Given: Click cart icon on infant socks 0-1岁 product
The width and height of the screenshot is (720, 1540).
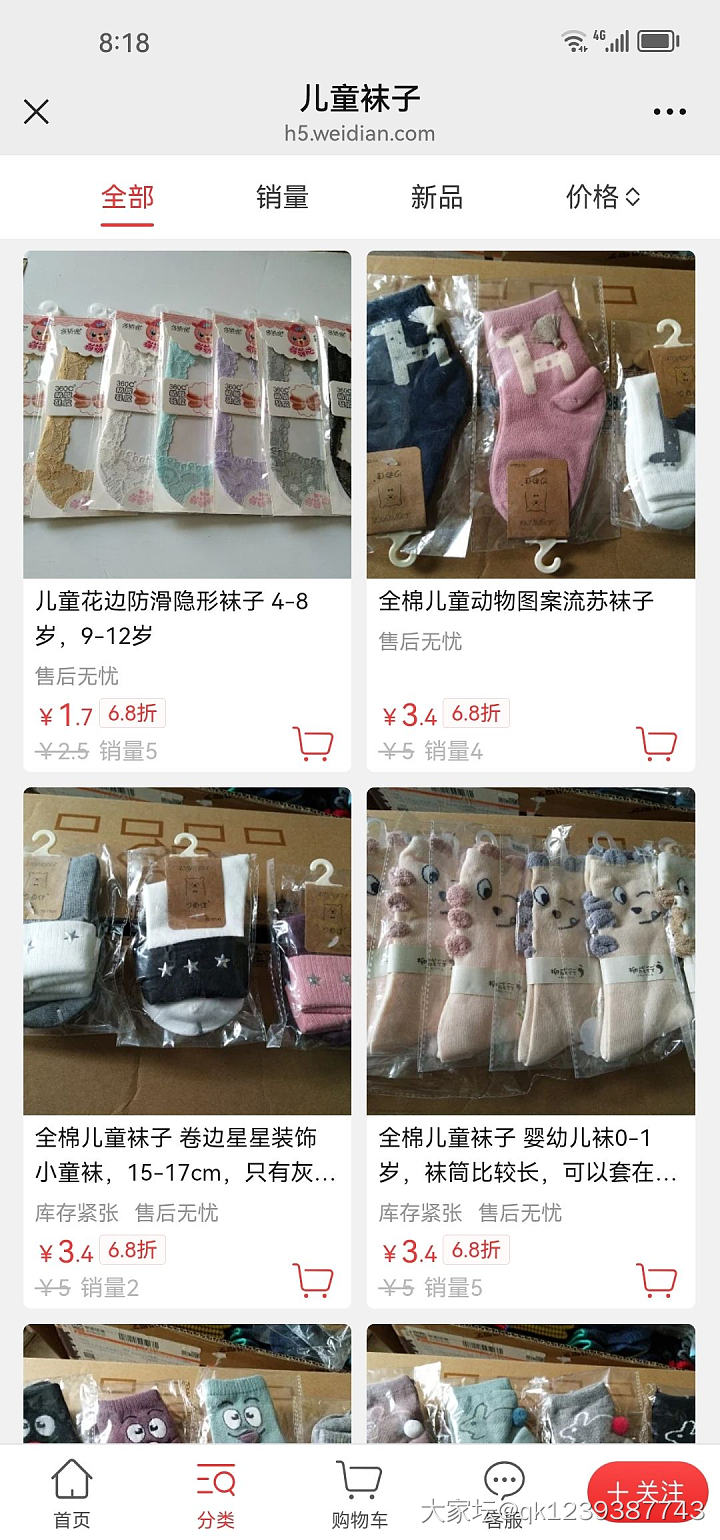Looking at the screenshot, I should pyautogui.click(x=656, y=1281).
